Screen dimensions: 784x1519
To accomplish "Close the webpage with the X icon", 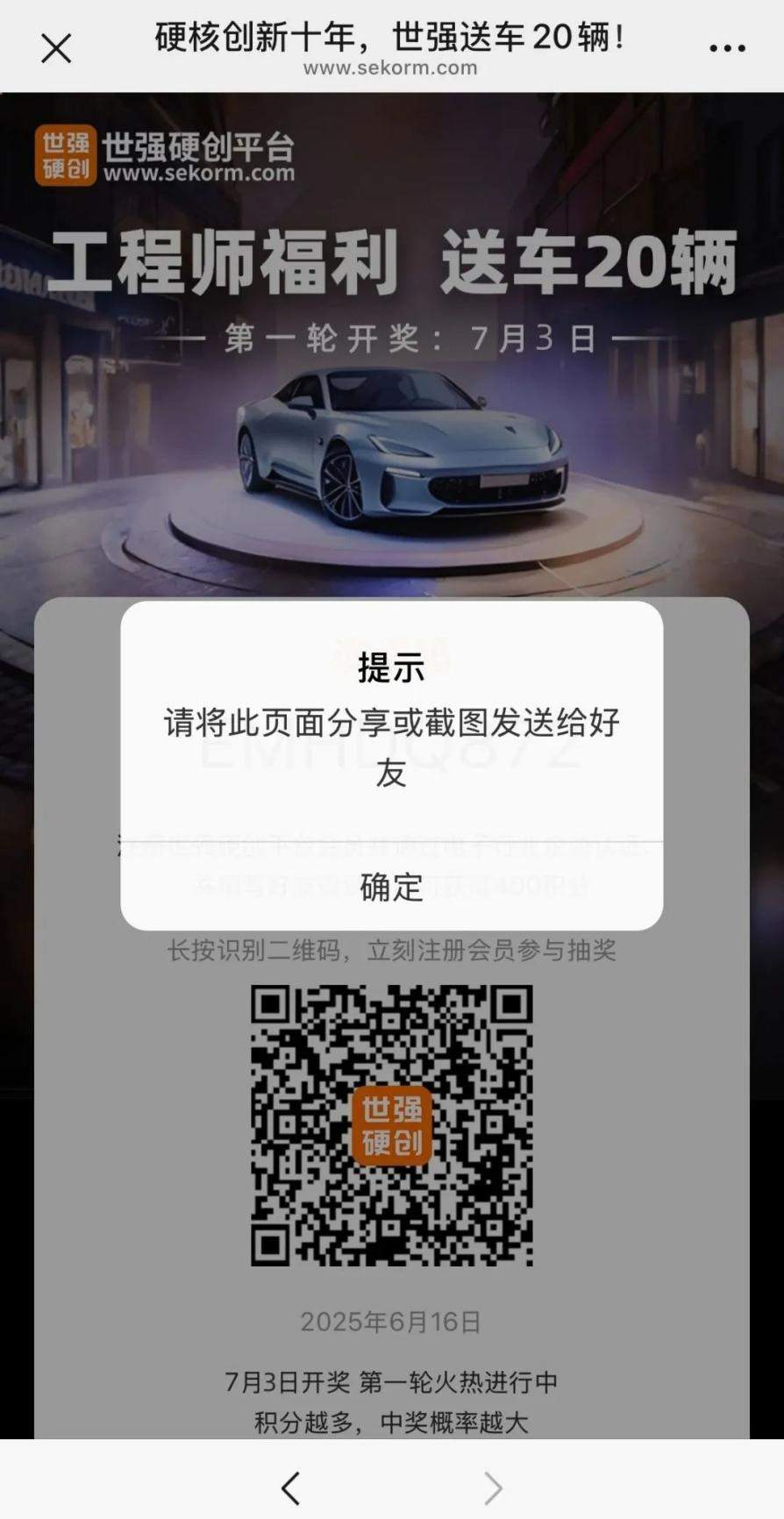I will [56, 48].
